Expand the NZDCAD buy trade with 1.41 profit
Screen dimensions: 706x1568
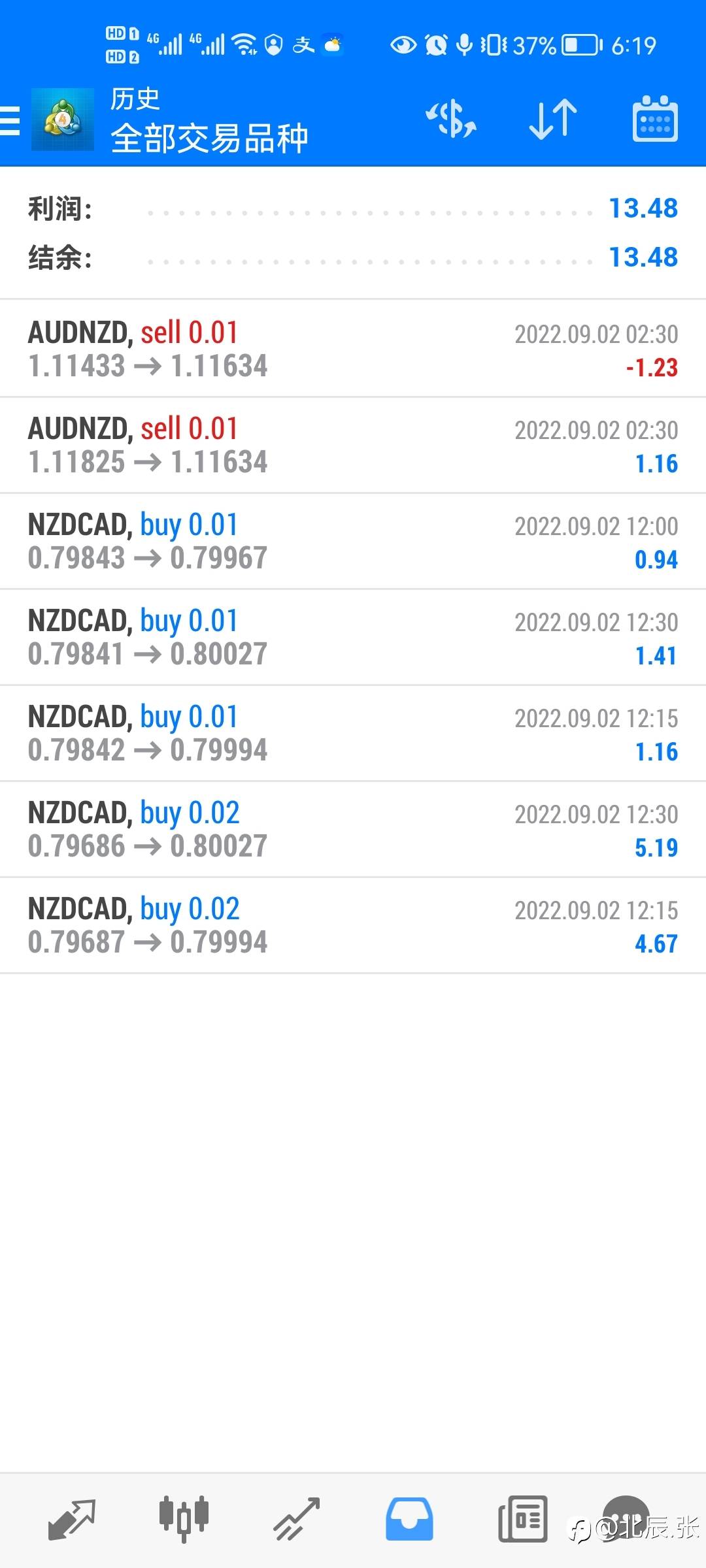click(x=353, y=637)
